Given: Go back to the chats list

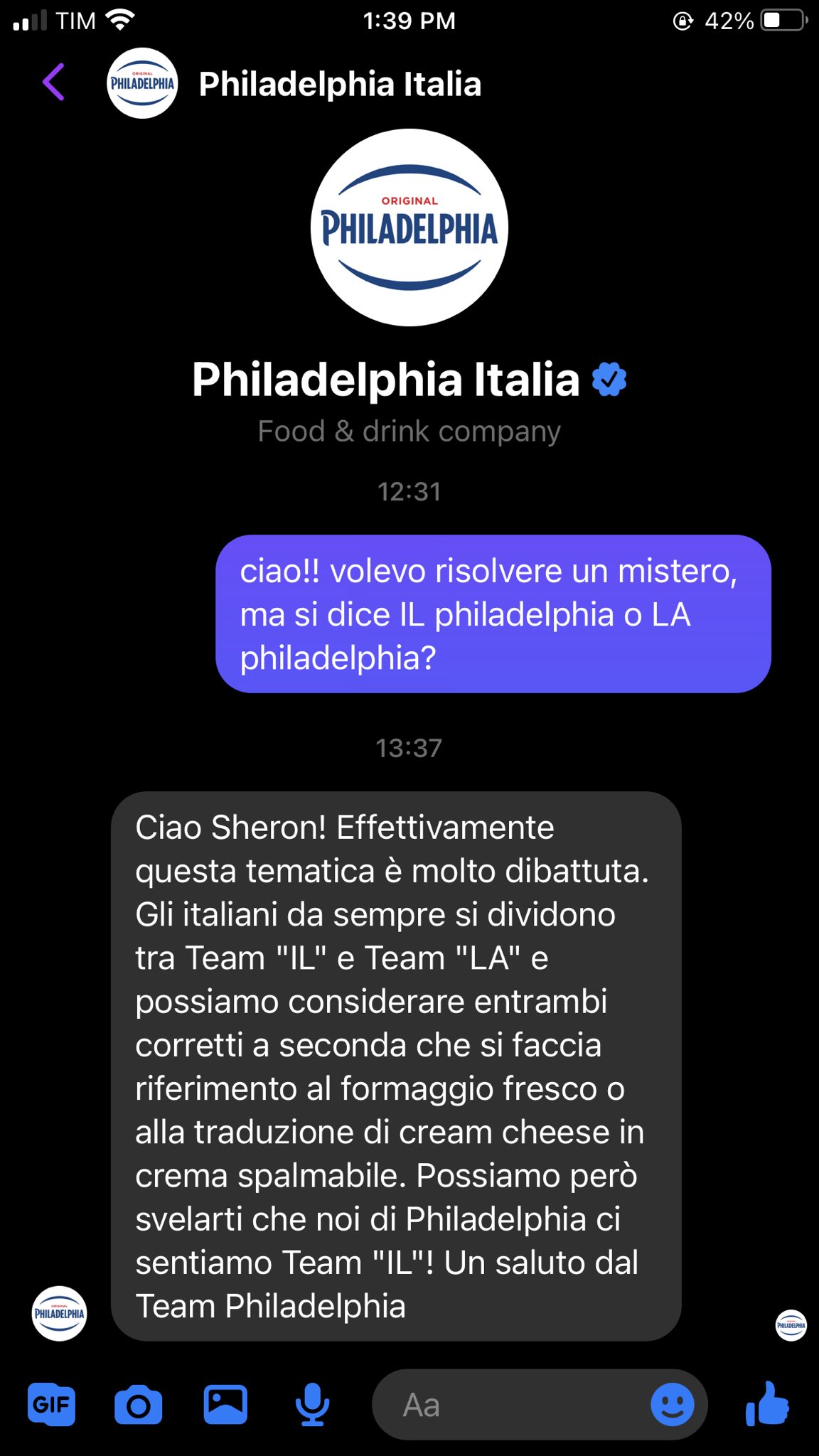Looking at the screenshot, I should tap(54, 82).
